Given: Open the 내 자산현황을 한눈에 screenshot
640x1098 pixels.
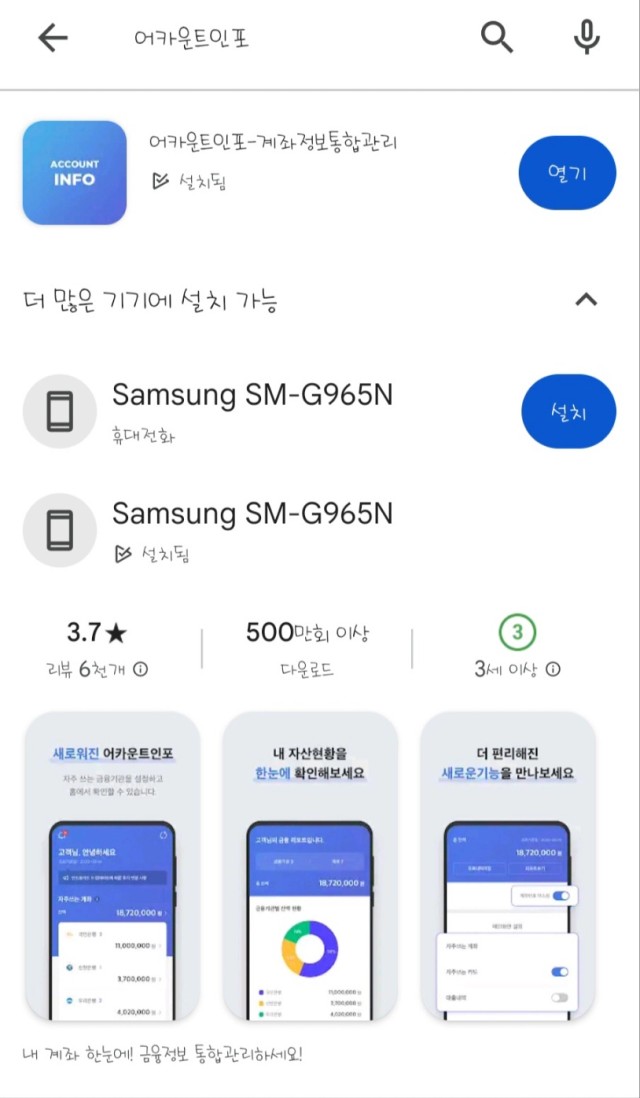Looking at the screenshot, I should click(x=309, y=866).
